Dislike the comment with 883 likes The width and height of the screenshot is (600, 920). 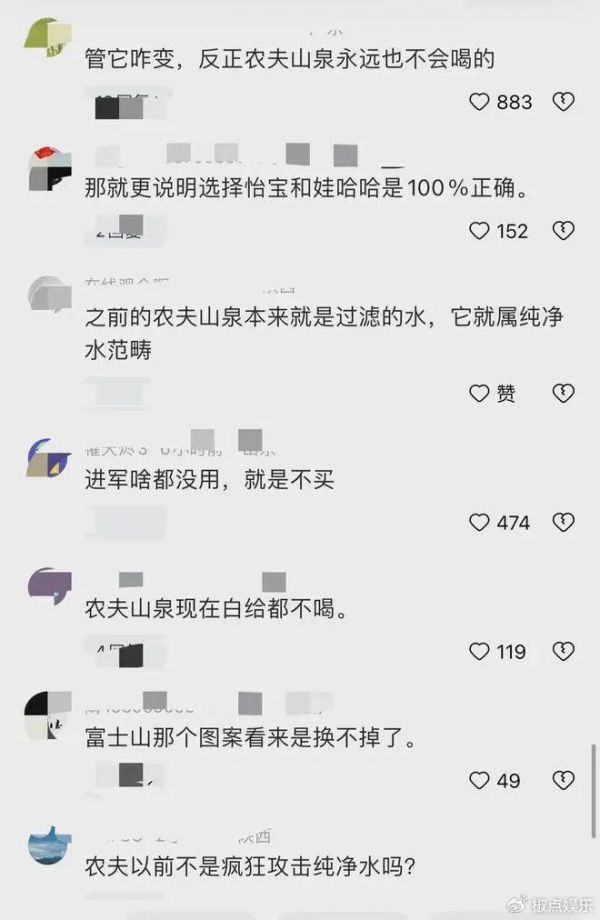click(564, 102)
